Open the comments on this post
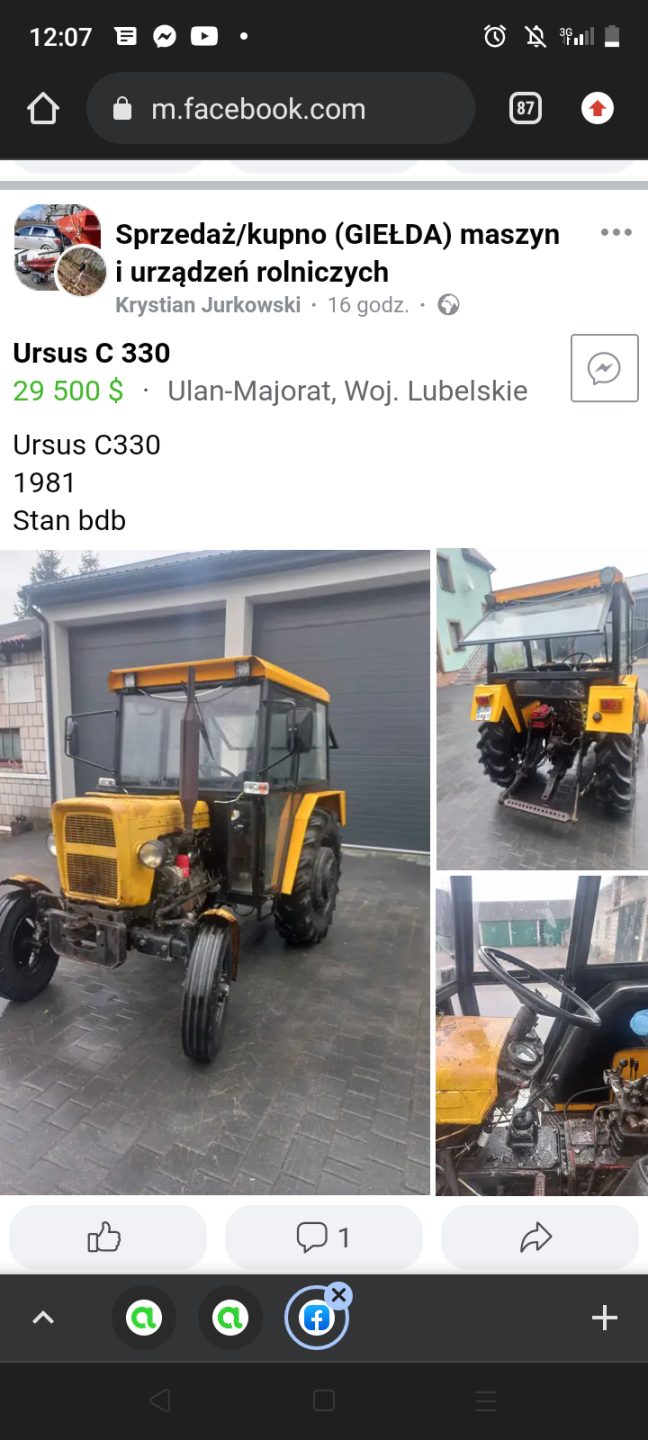648x1440 pixels. 323,1238
